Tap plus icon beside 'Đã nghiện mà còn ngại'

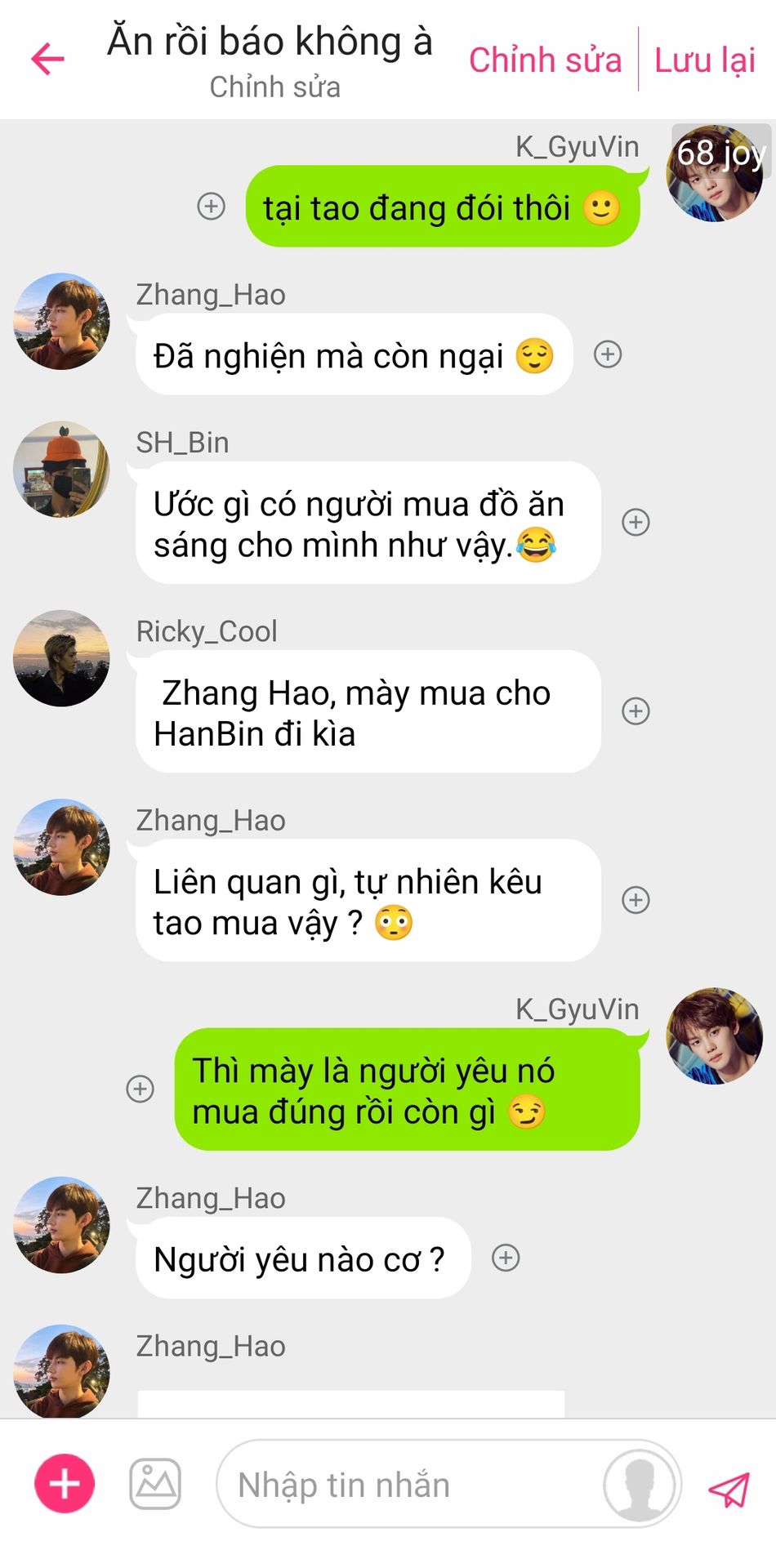(x=608, y=354)
